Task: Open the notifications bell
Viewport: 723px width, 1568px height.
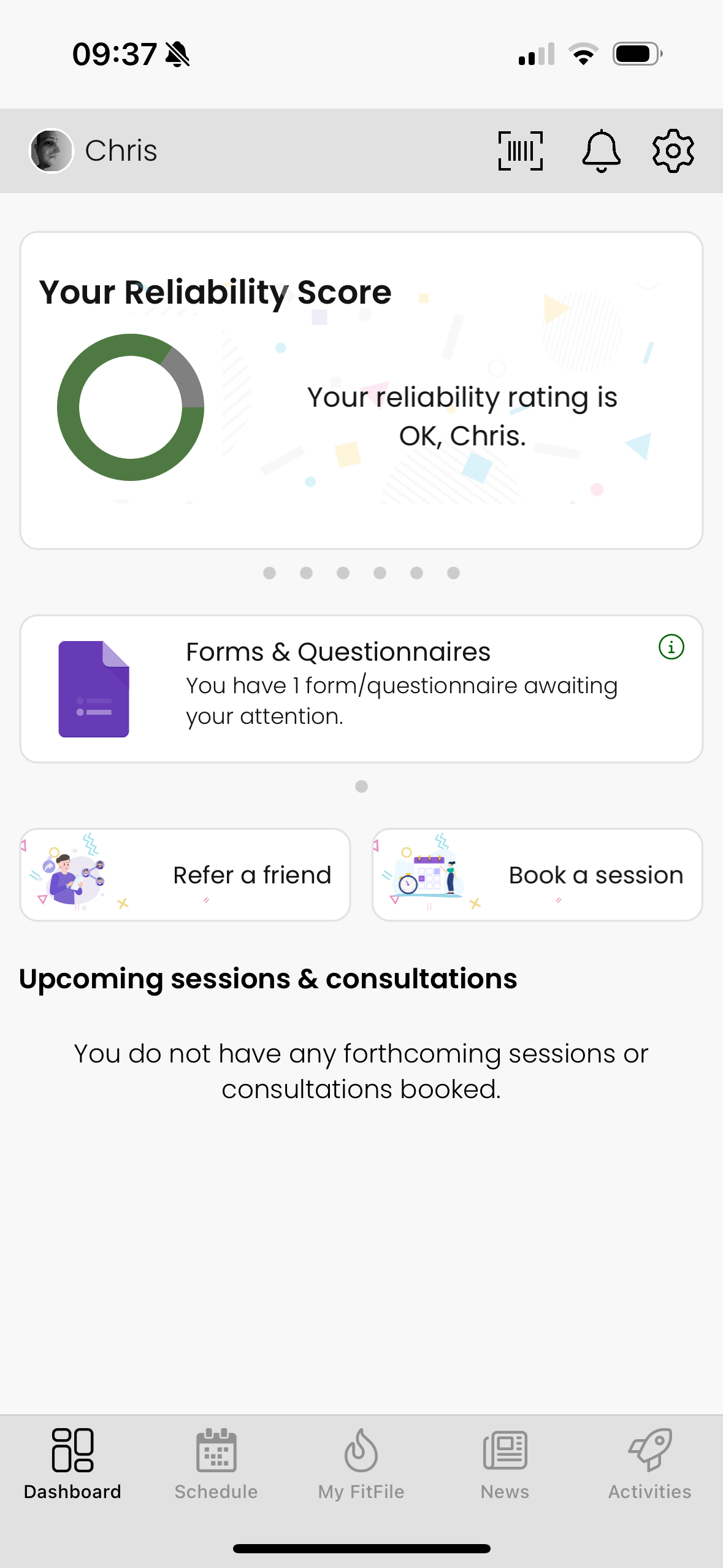Action: pyautogui.click(x=601, y=151)
